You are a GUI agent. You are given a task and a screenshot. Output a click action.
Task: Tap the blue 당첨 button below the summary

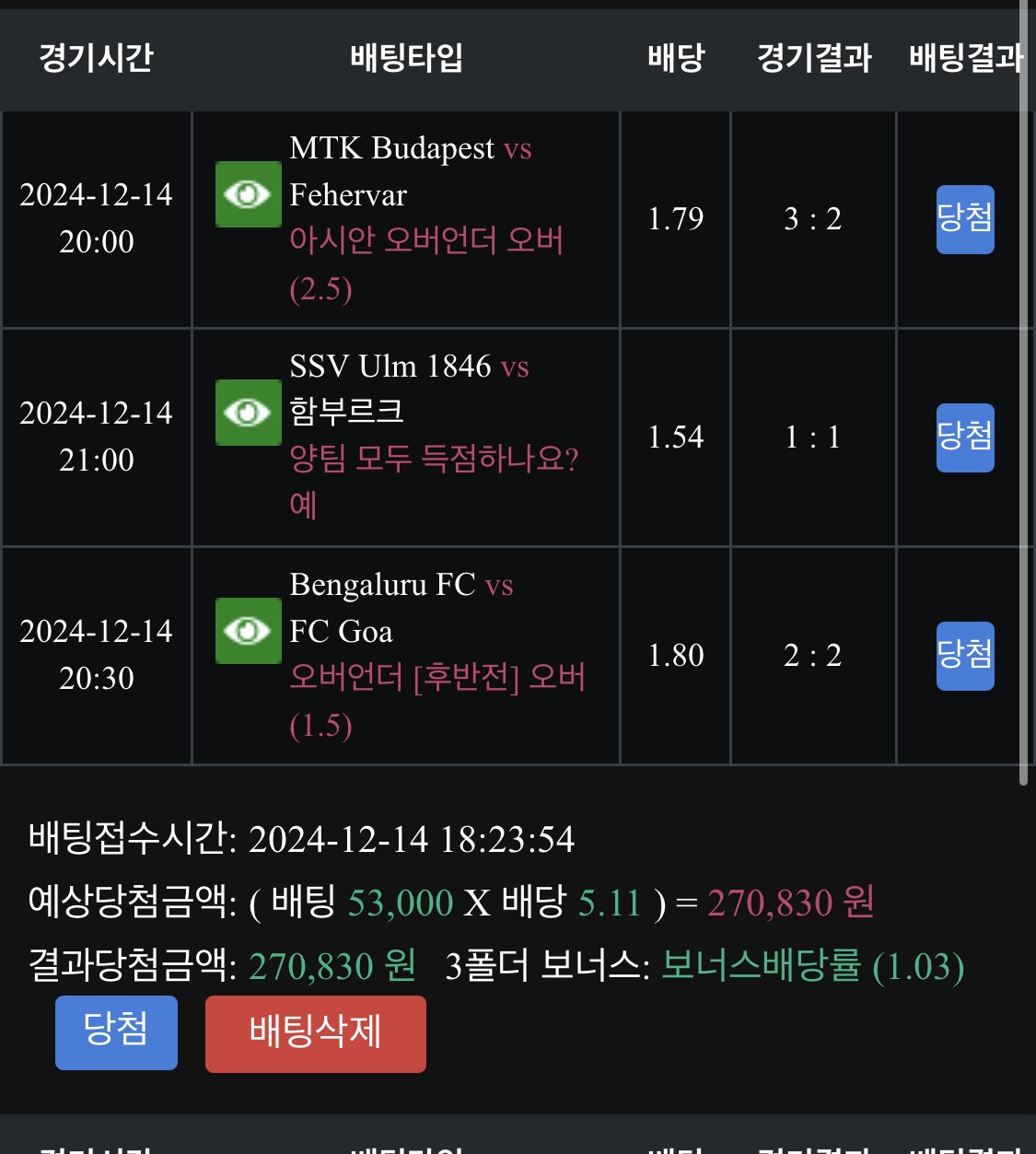[116, 1032]
